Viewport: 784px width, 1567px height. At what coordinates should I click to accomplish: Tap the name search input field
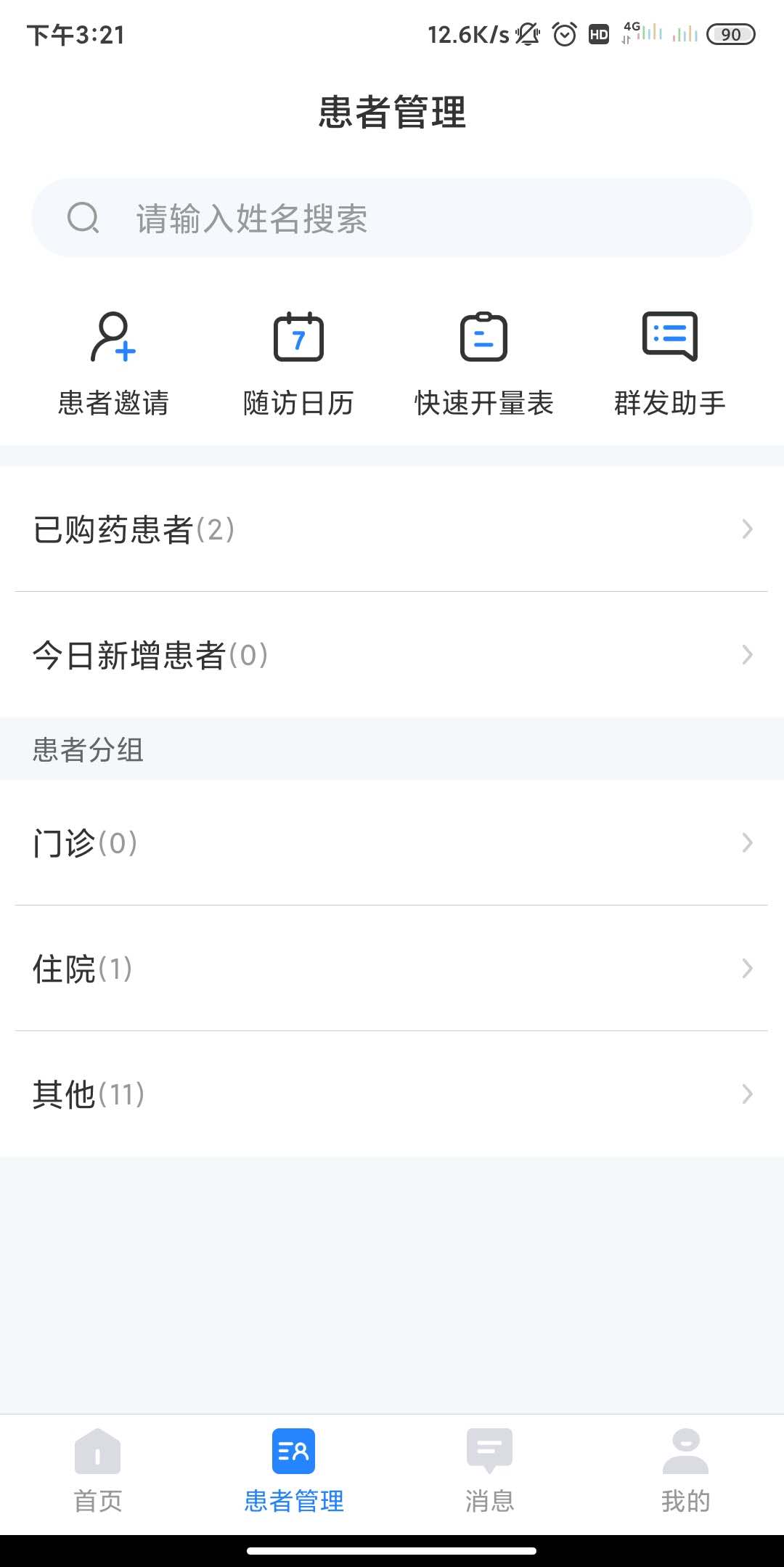(290, 219)
